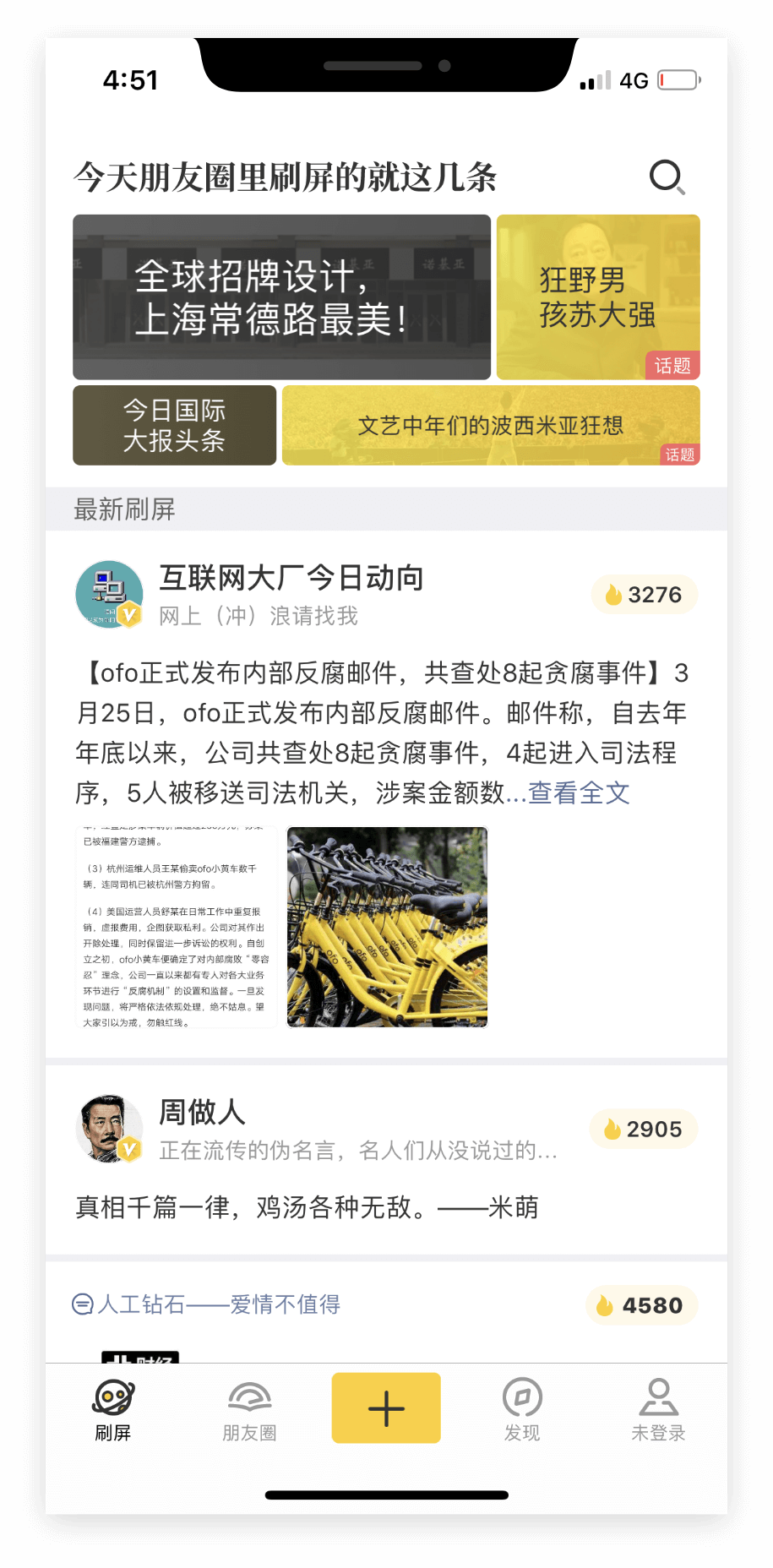Screen dimensions: 773x1568
Task: Open the 未登录 account tab
Action: point(658,1409)
